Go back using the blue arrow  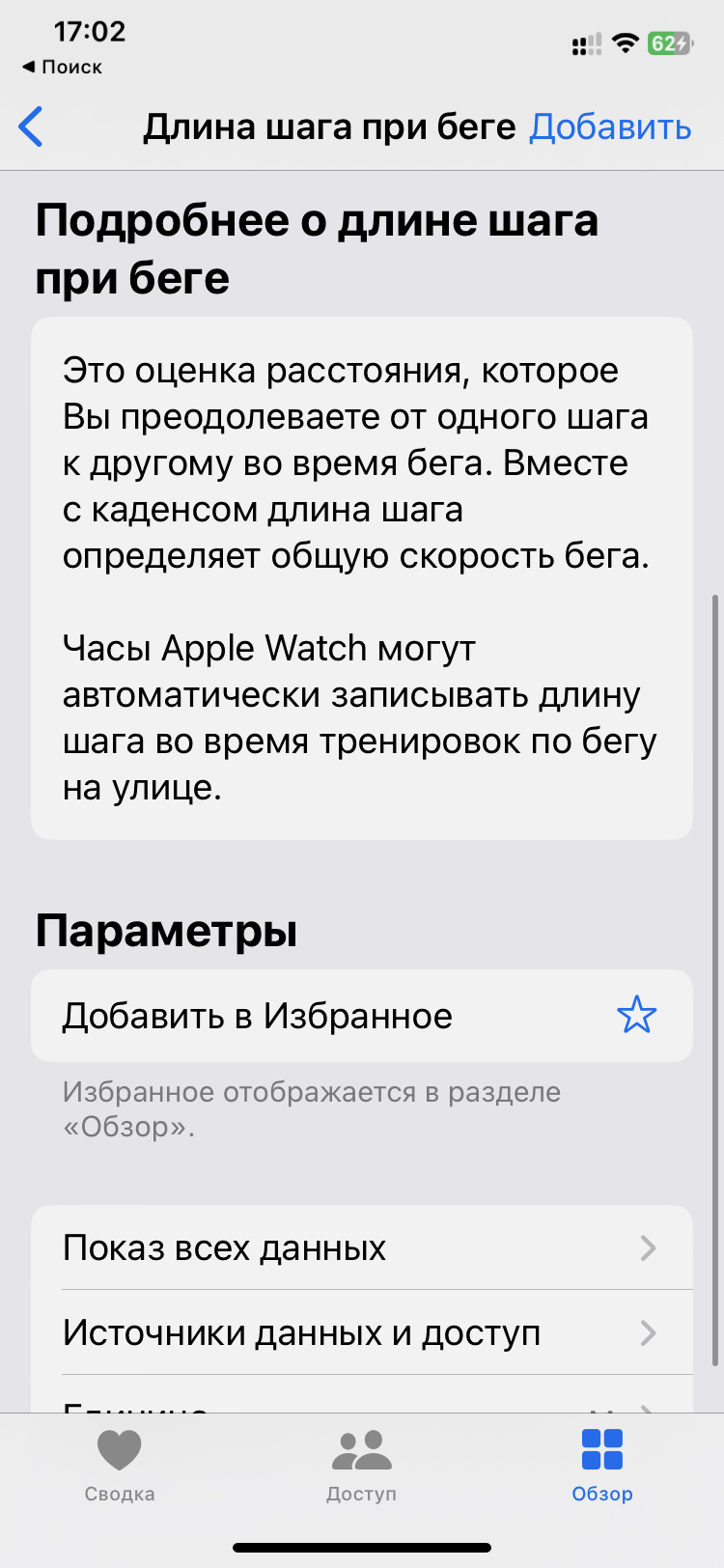(x=32, y=126)
